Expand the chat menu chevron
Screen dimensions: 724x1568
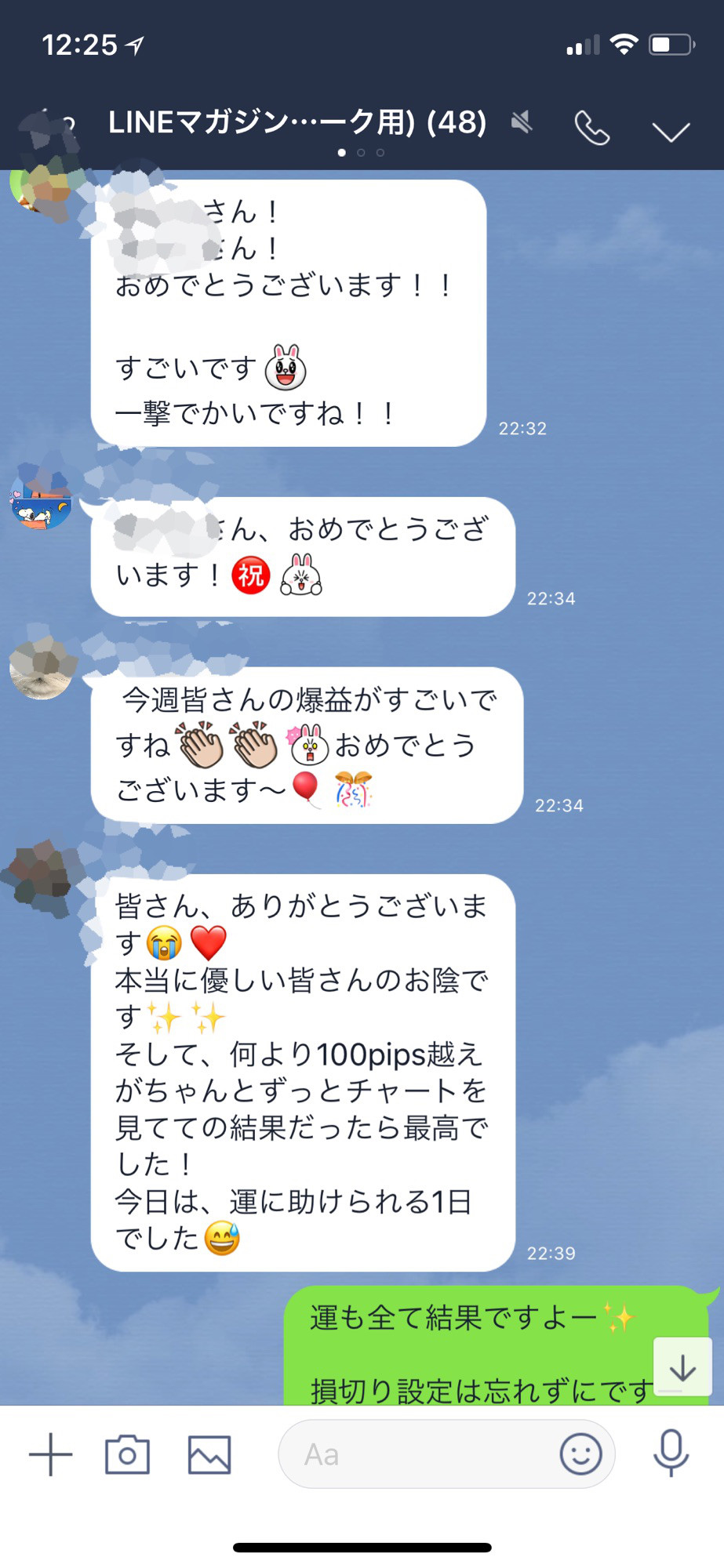coord(671,131)
